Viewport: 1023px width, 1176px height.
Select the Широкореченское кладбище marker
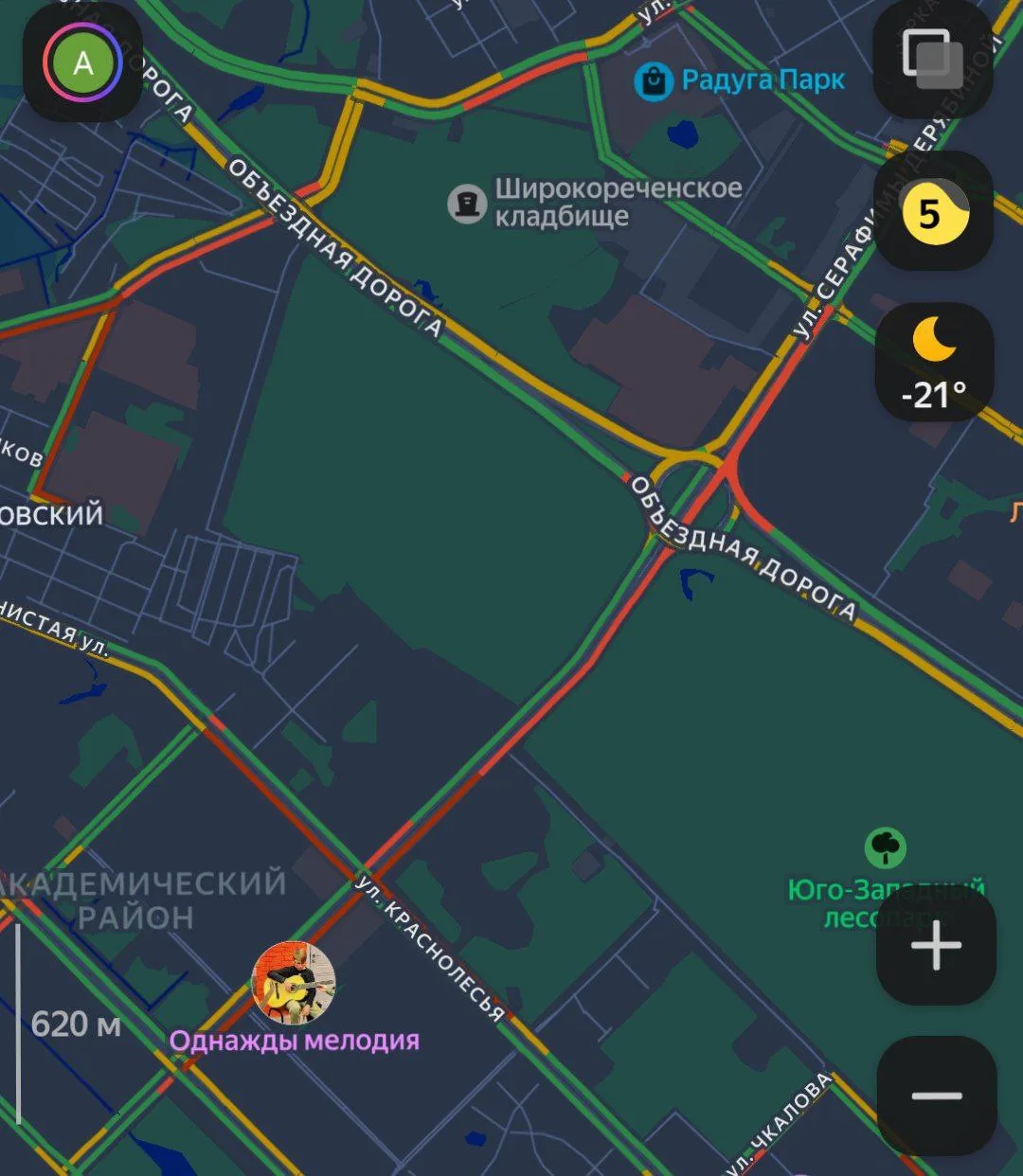click(x=467, y=203)
